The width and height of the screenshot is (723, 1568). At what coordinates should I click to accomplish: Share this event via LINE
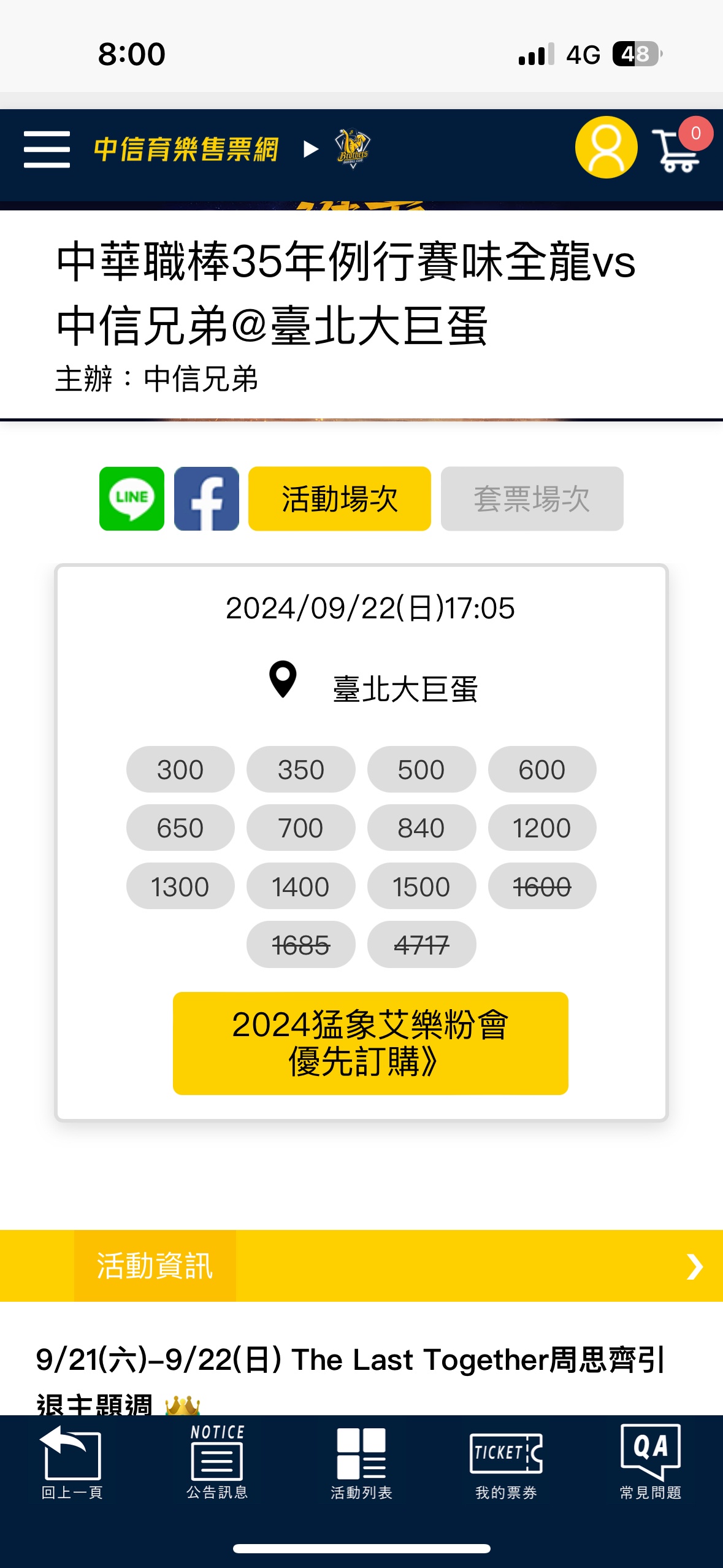coord(132,499)
